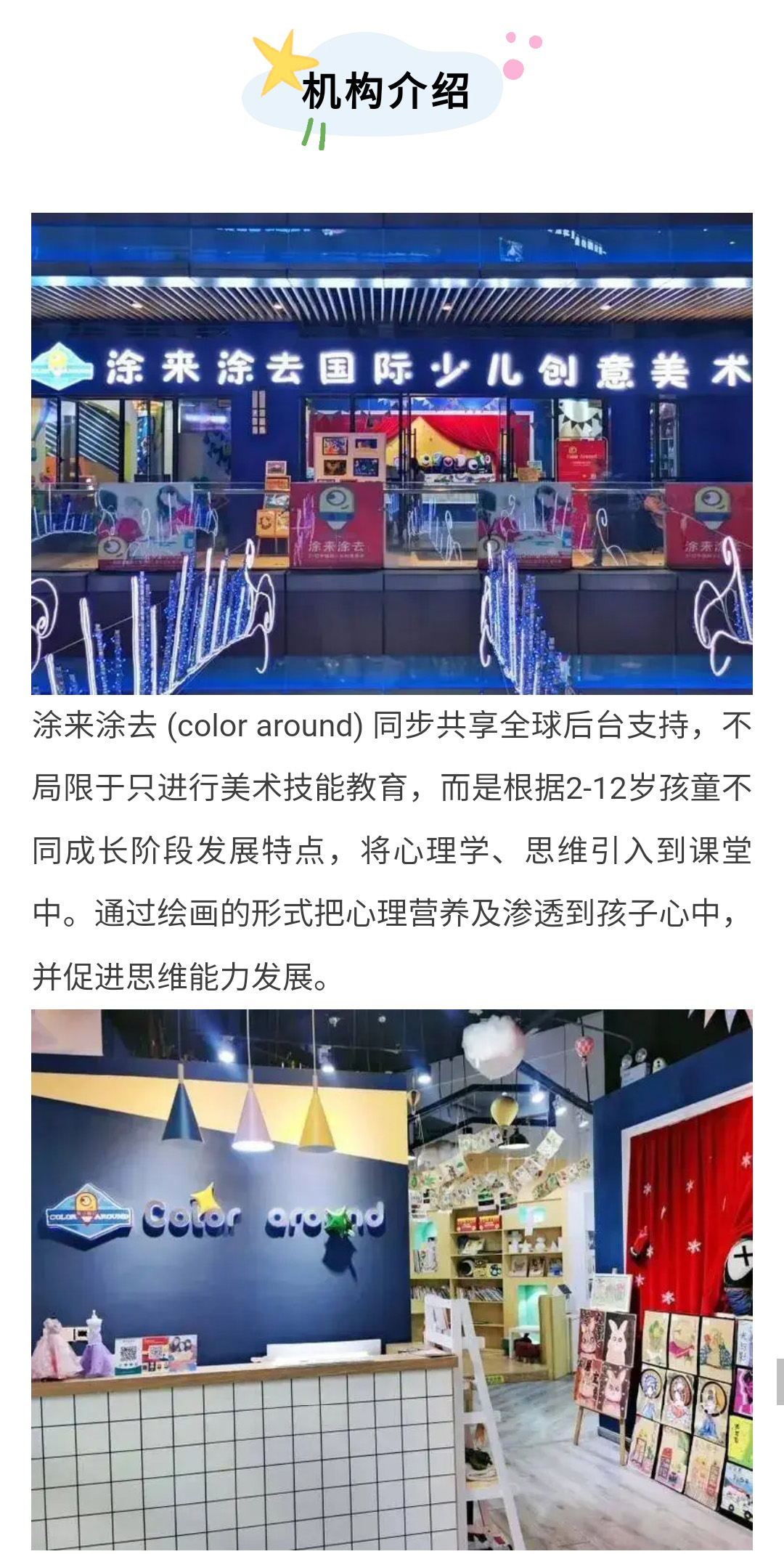Image resolution: width=784 pixels, height=1554 pixels.
Task: View the Color around reception desk photo
Action: (x=392, y=1278)
